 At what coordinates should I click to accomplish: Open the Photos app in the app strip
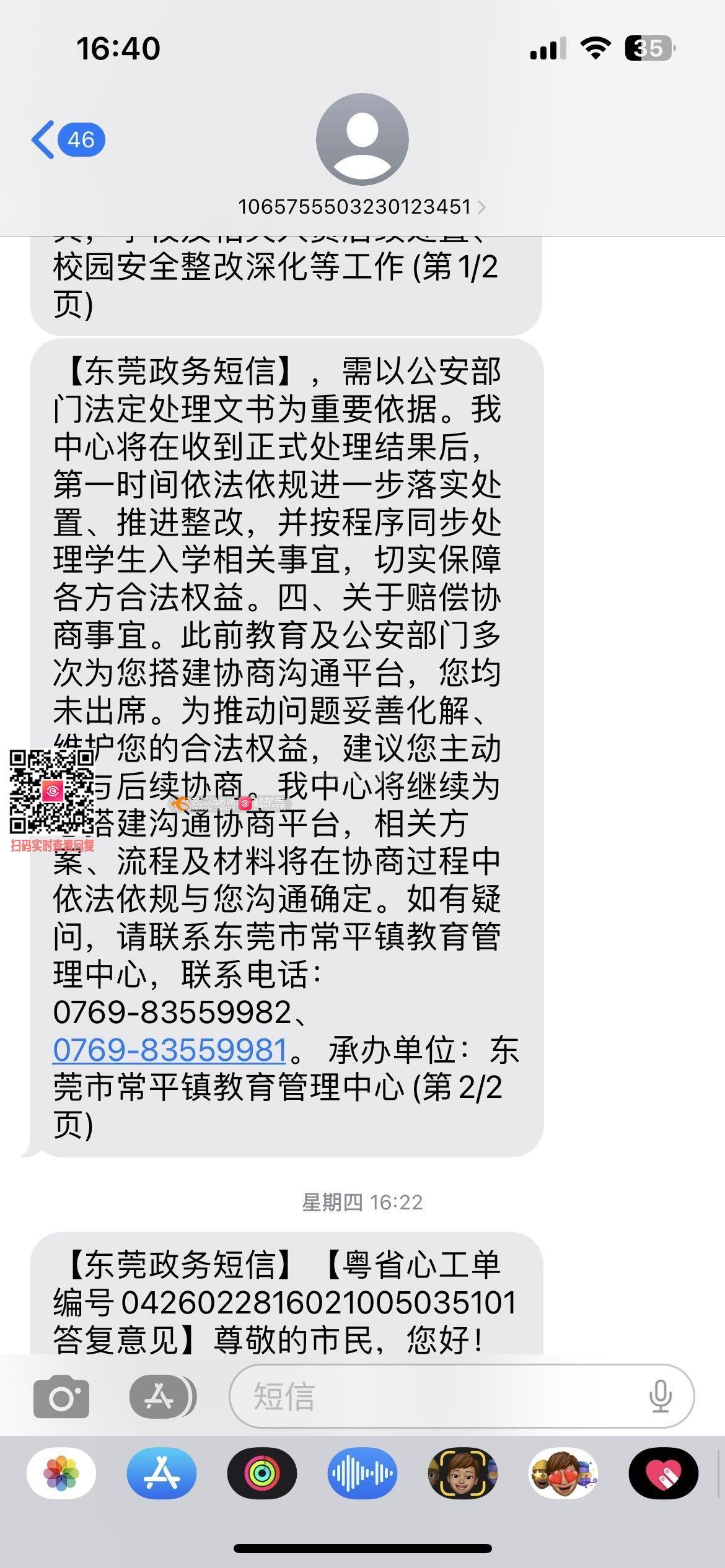[x=61, y=1473]
